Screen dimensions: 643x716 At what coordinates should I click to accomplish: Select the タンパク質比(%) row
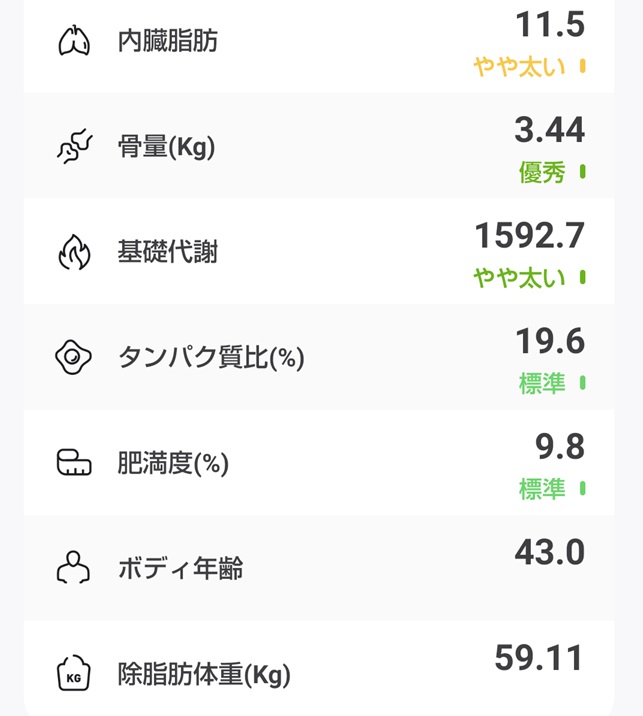pyautogui.click(x=319, y=357)
